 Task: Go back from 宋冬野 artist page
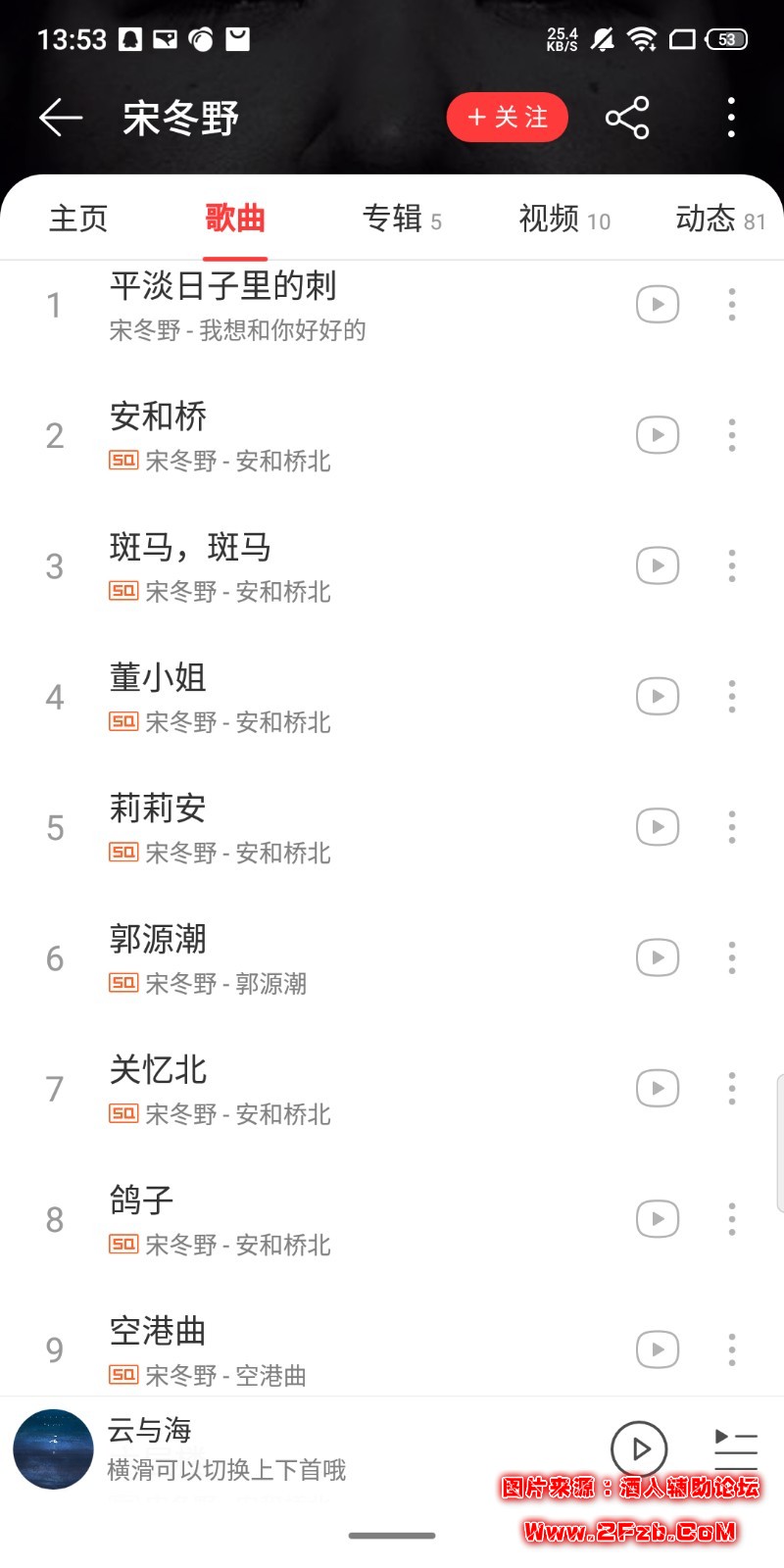pos(61,119)
